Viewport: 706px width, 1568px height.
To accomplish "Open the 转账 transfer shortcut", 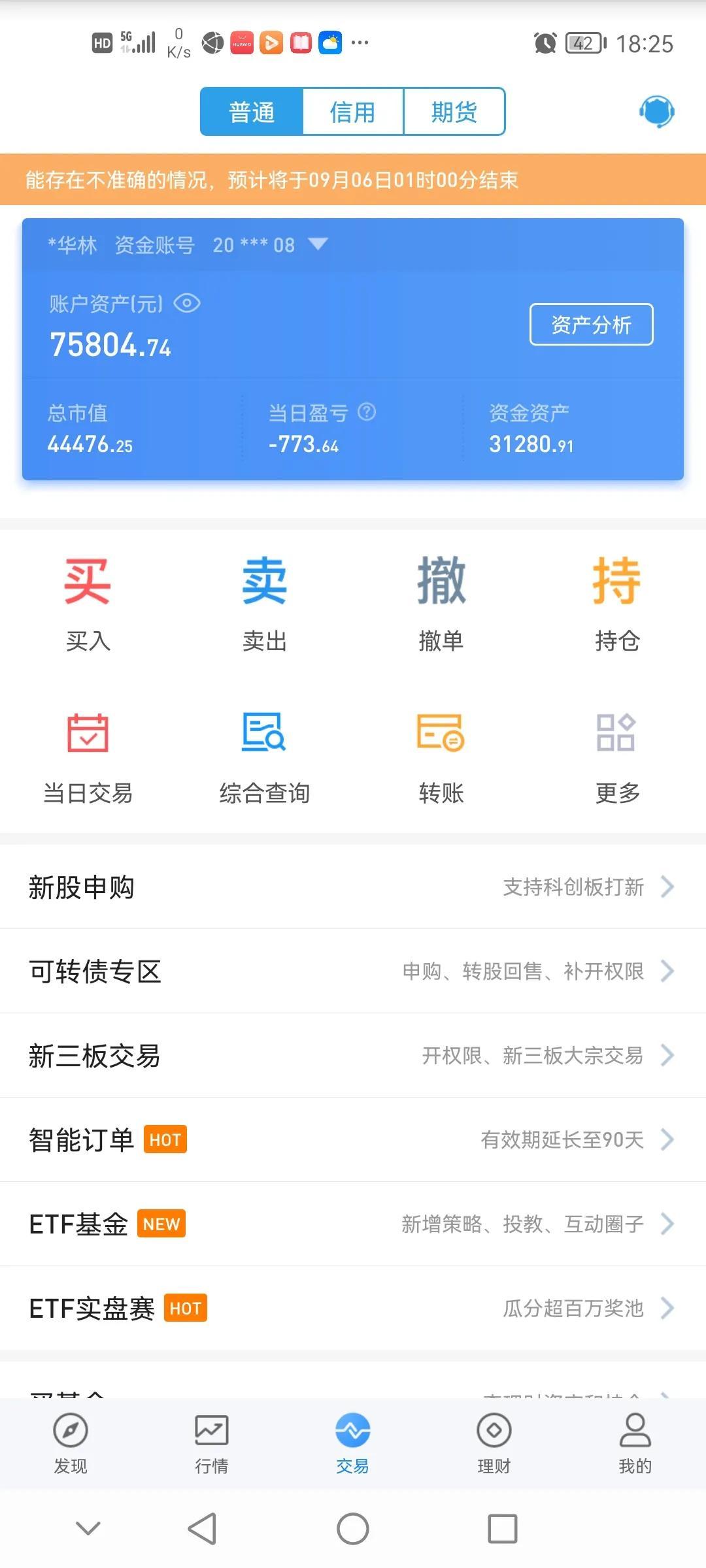I will (x=441, y=758).
